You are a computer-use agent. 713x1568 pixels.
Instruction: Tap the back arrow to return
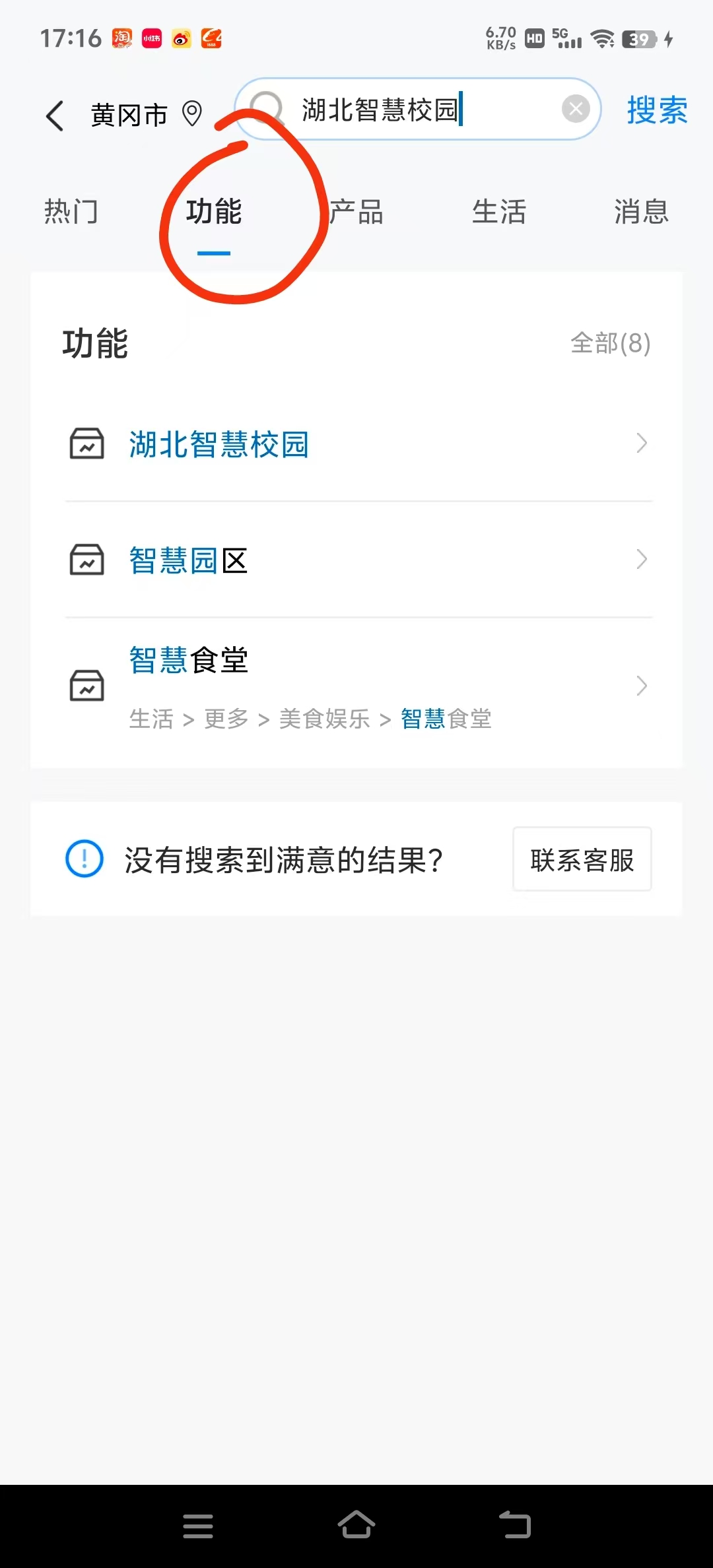click(x=54, y=114)
